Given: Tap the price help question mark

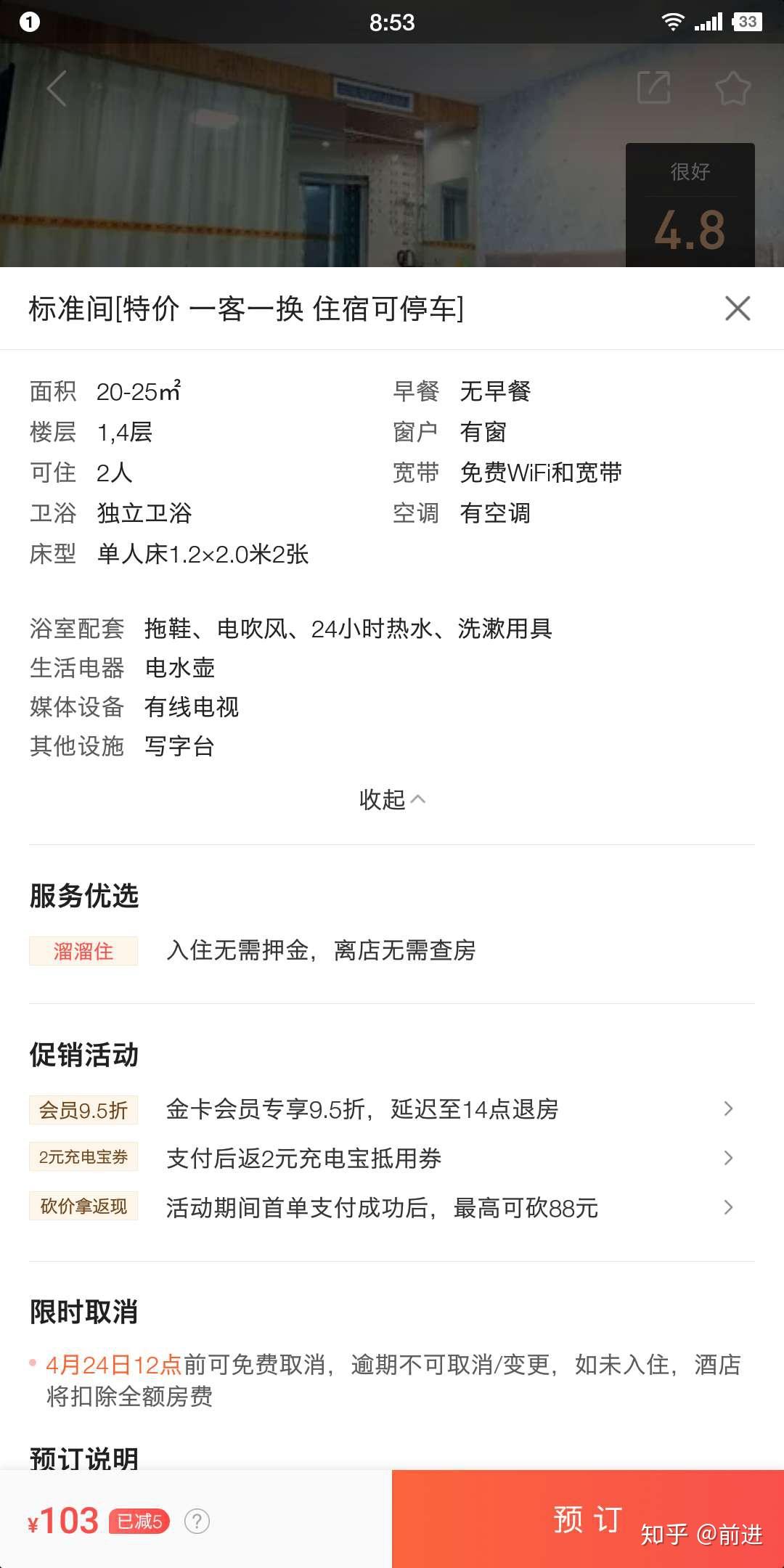Looking at the screenshot, I should pyautogui.click(x=197, y=1521).
